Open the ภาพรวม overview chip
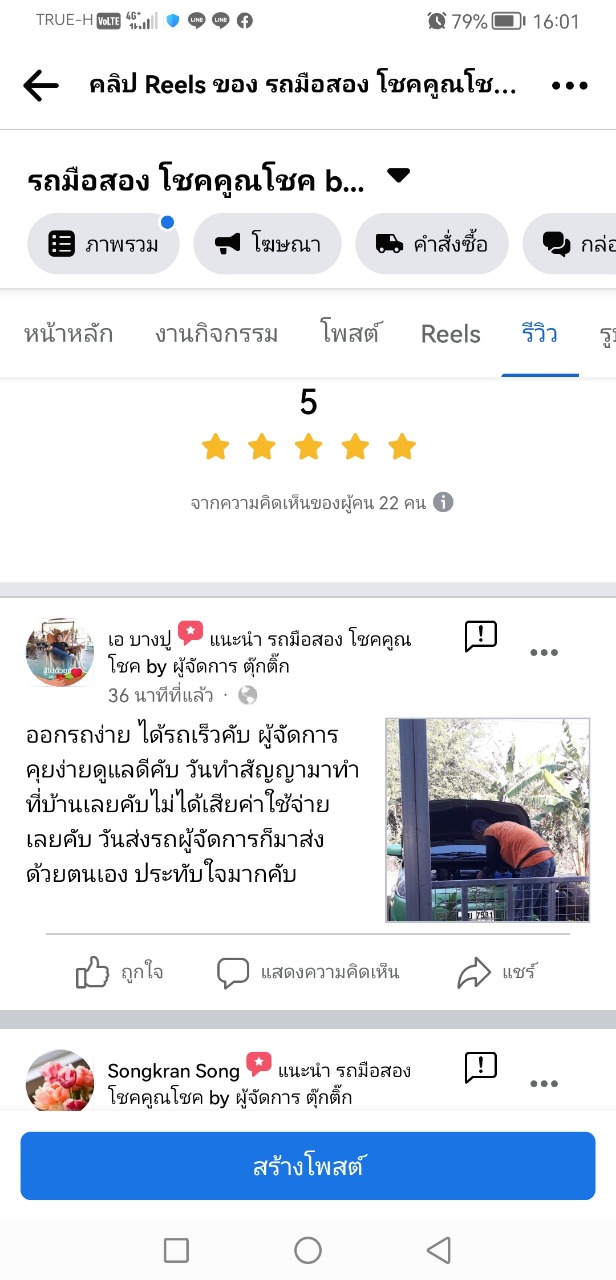Viewport: 616px width, 1280px height. (104, 243)
